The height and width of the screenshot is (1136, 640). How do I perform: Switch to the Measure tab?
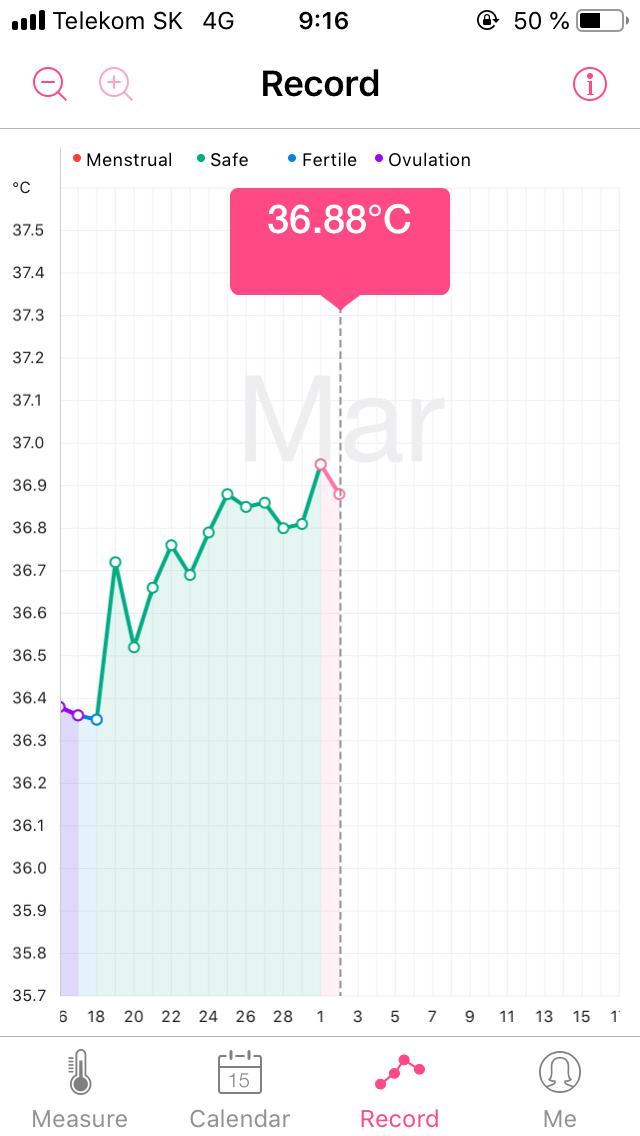coord(80,1088)
